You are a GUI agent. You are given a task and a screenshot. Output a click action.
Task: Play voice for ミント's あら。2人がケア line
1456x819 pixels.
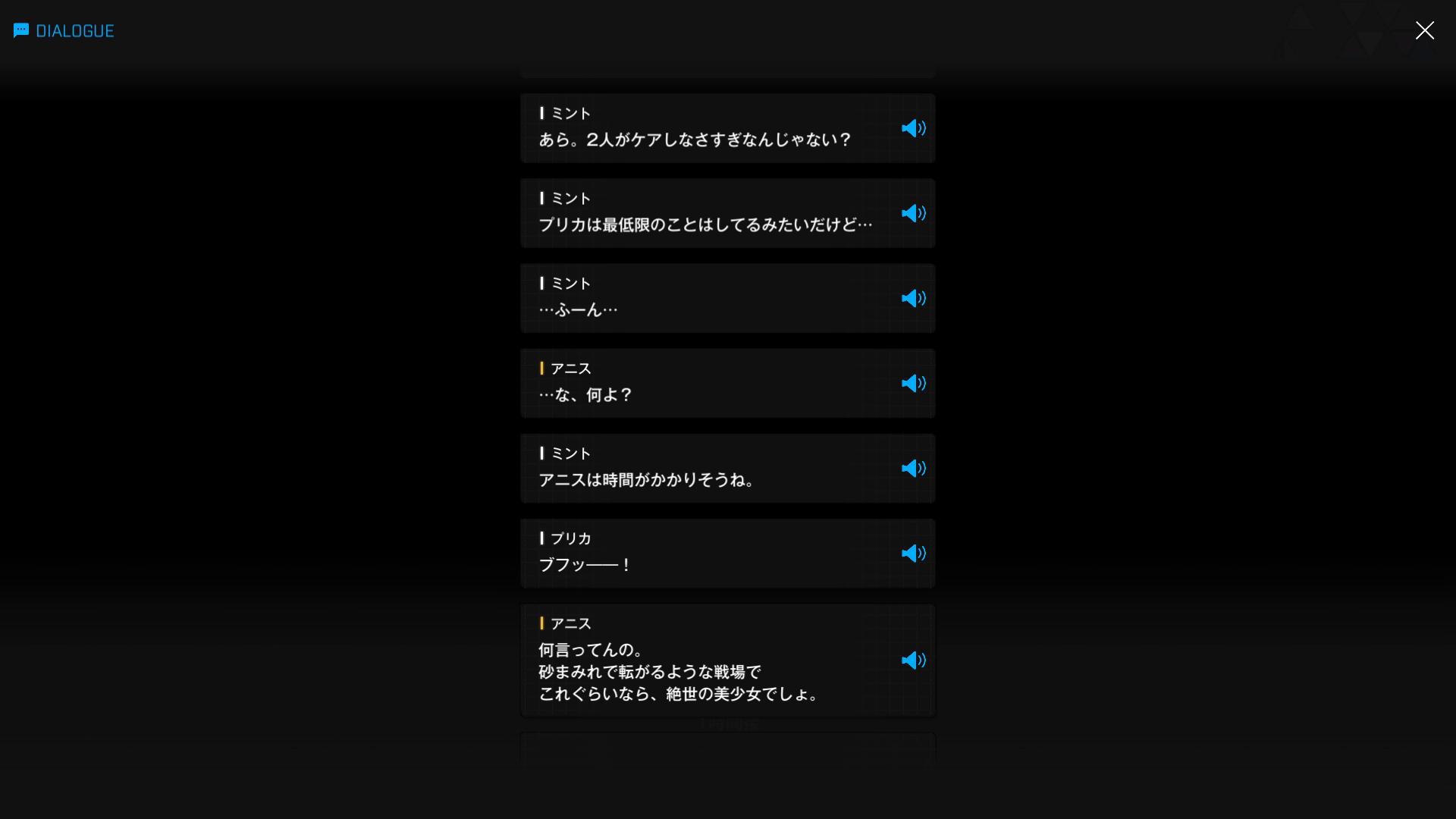coord(913,128)
